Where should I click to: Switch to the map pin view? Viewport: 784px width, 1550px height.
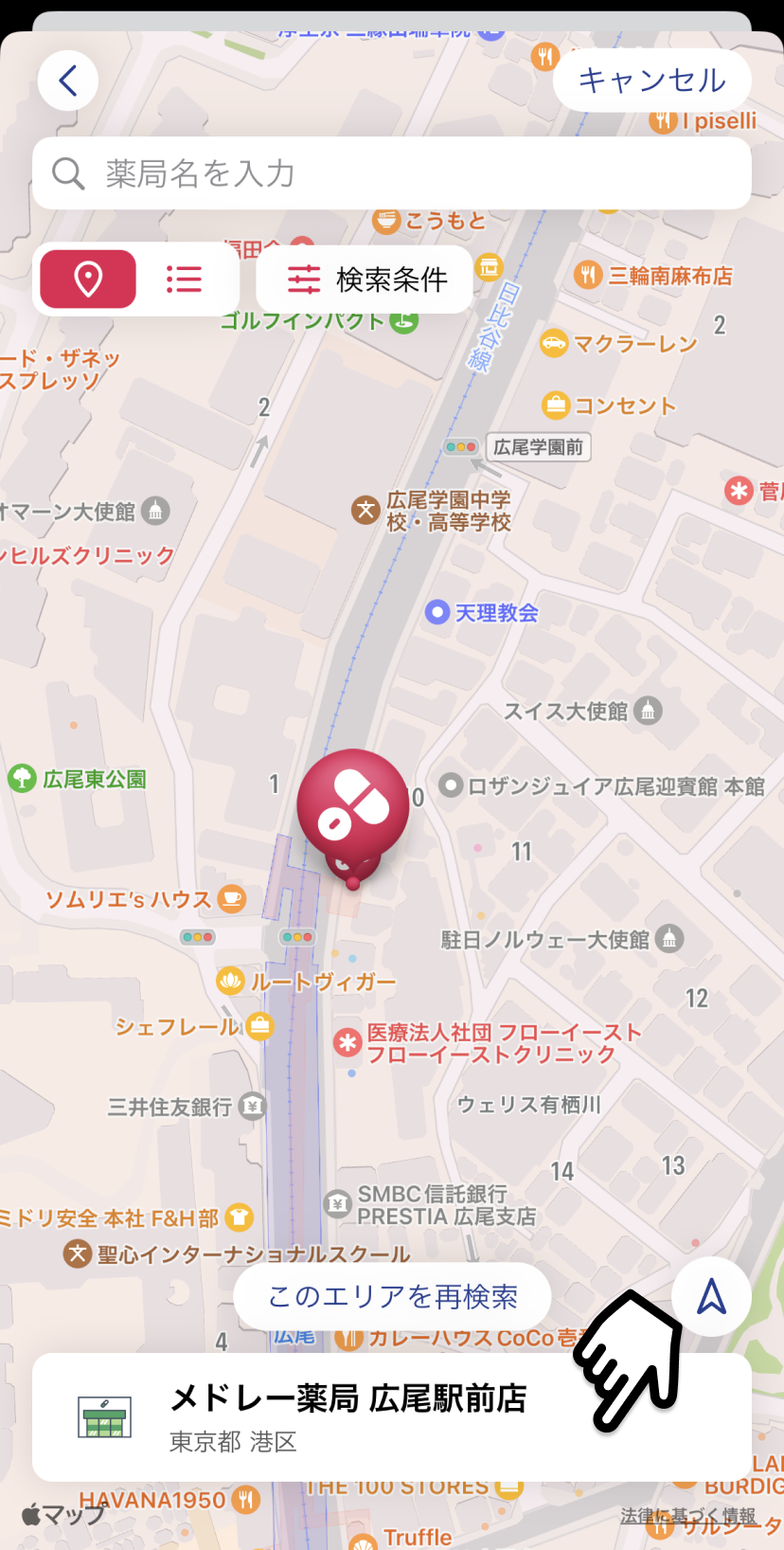[x=88, y=279]
